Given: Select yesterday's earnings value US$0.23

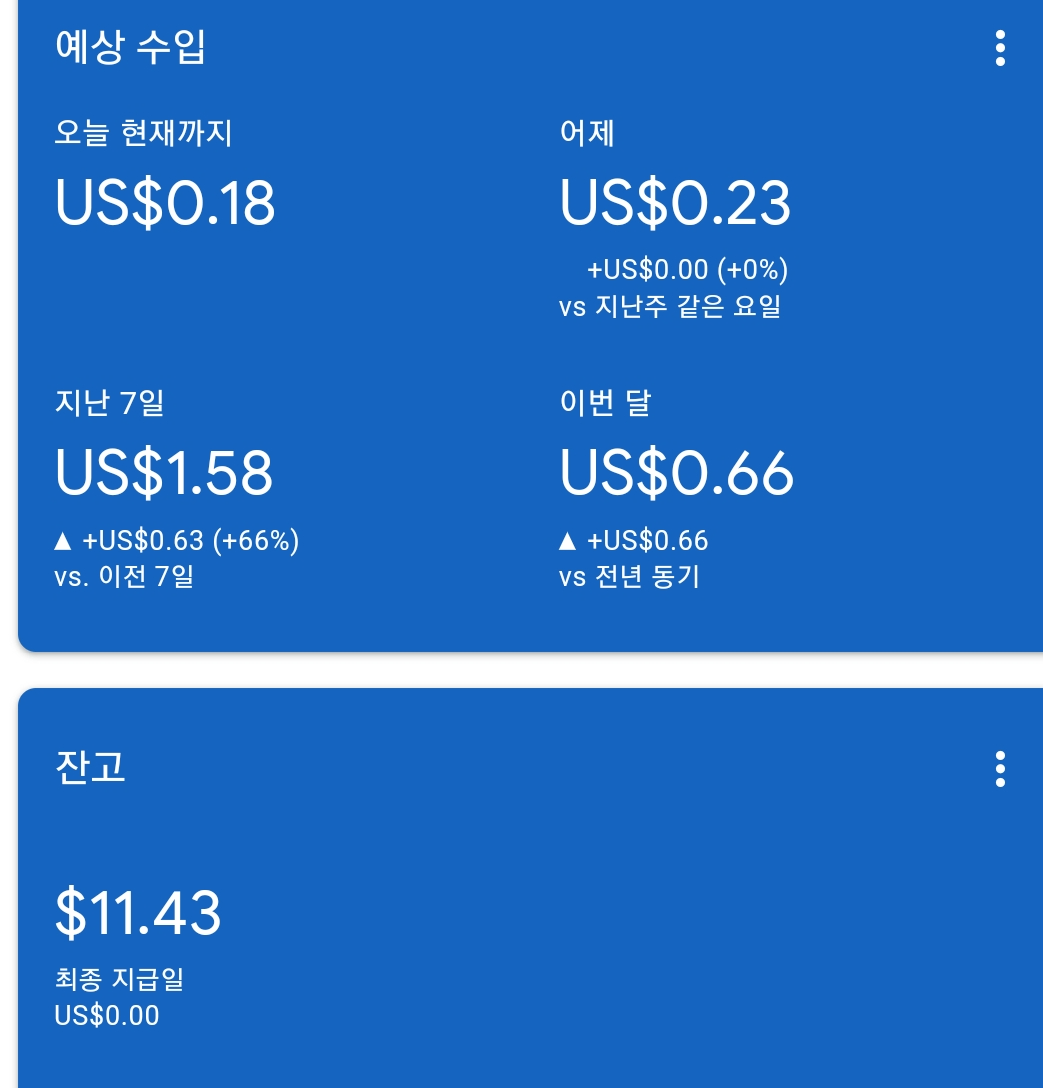Looking at the screenshot, I should 676,203.
